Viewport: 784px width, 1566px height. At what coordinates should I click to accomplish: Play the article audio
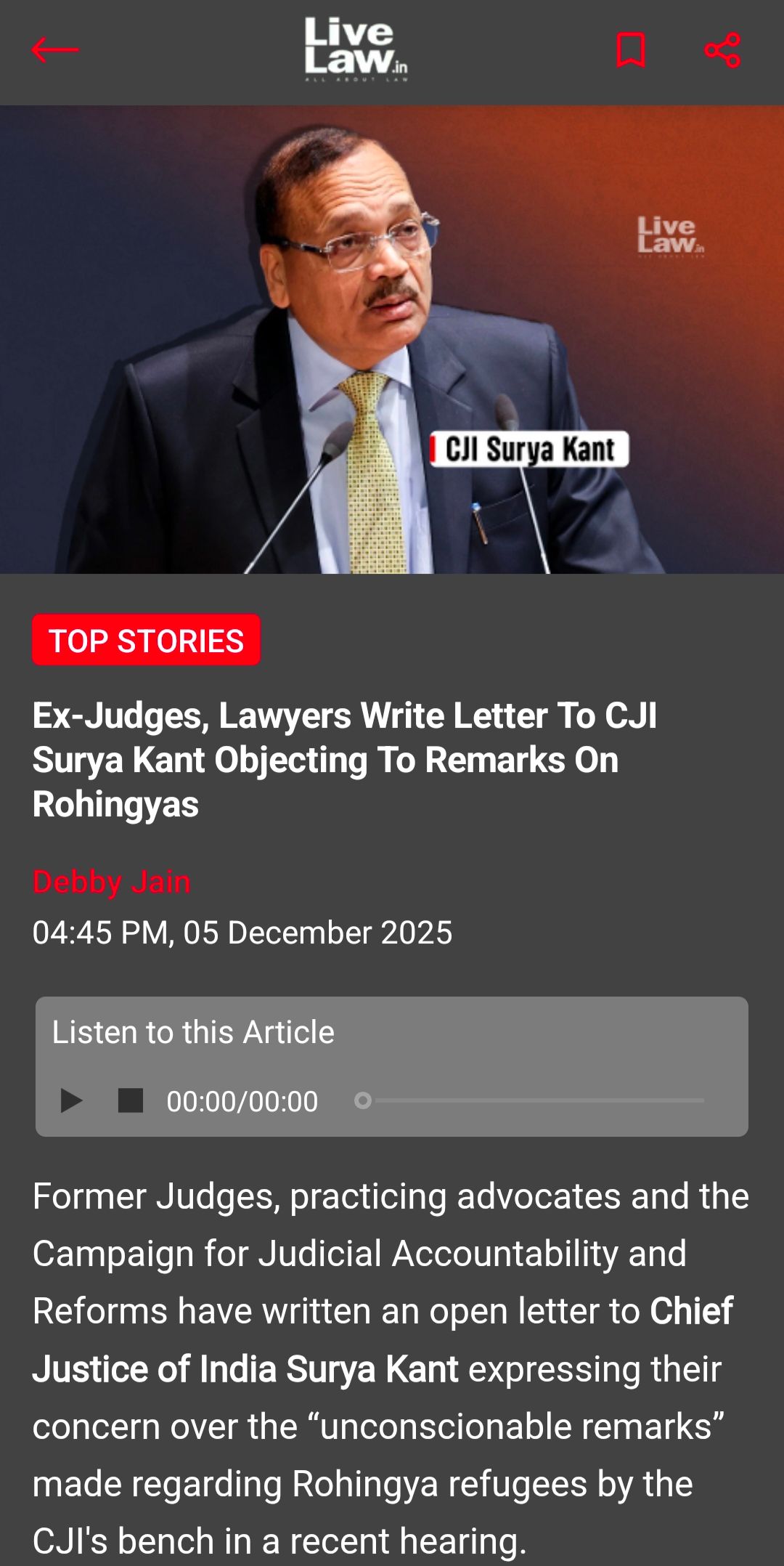(x=71, y=1101)
